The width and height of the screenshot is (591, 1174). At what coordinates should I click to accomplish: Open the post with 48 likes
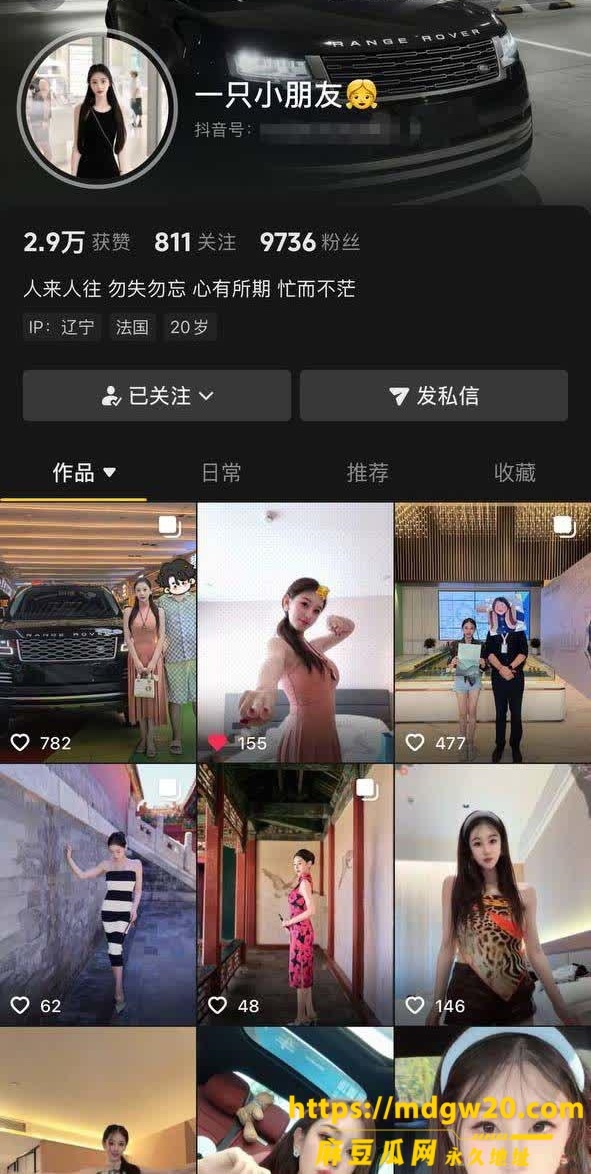(295, 895)
